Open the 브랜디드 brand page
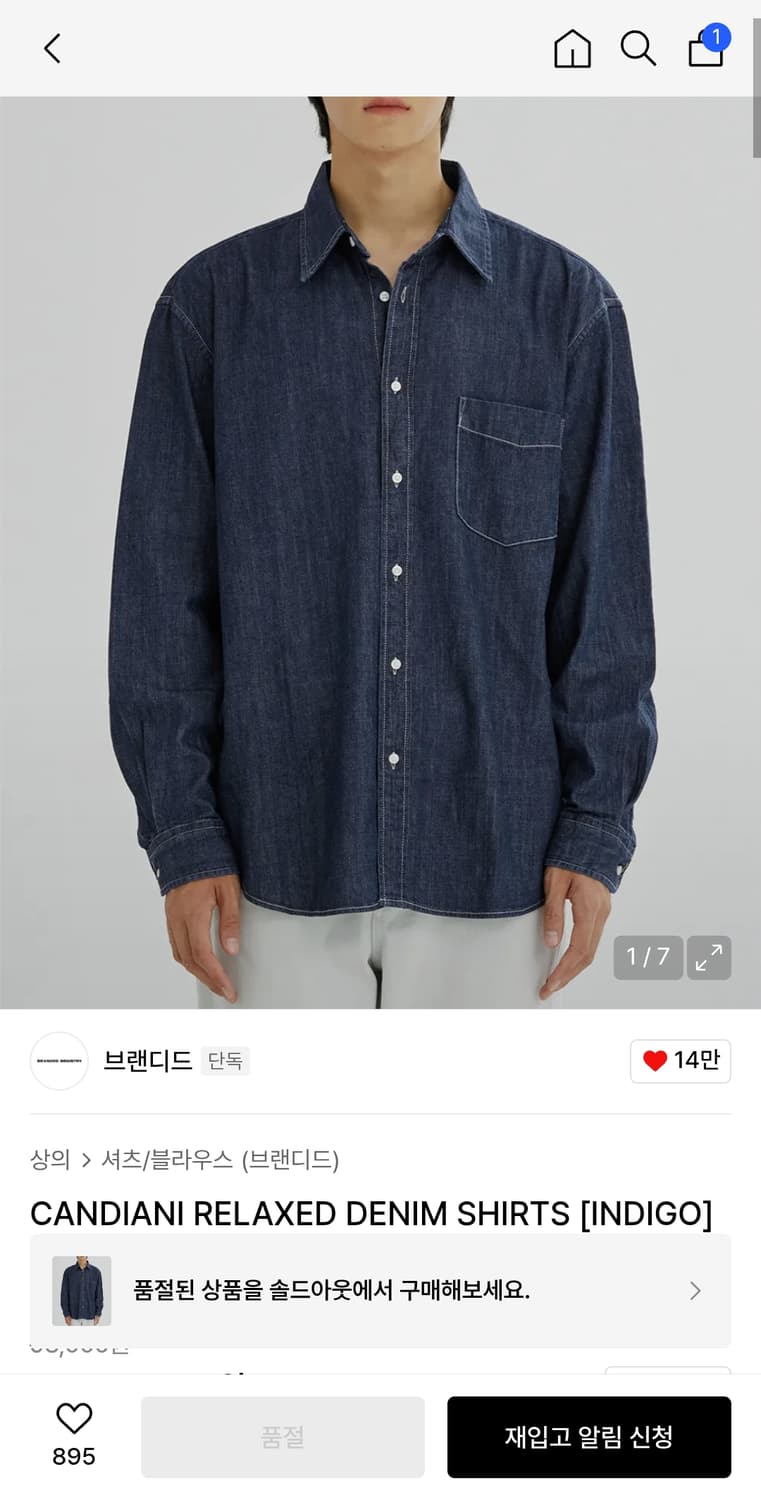Viewport: 761px width, 1500px height. [147, 1061]
